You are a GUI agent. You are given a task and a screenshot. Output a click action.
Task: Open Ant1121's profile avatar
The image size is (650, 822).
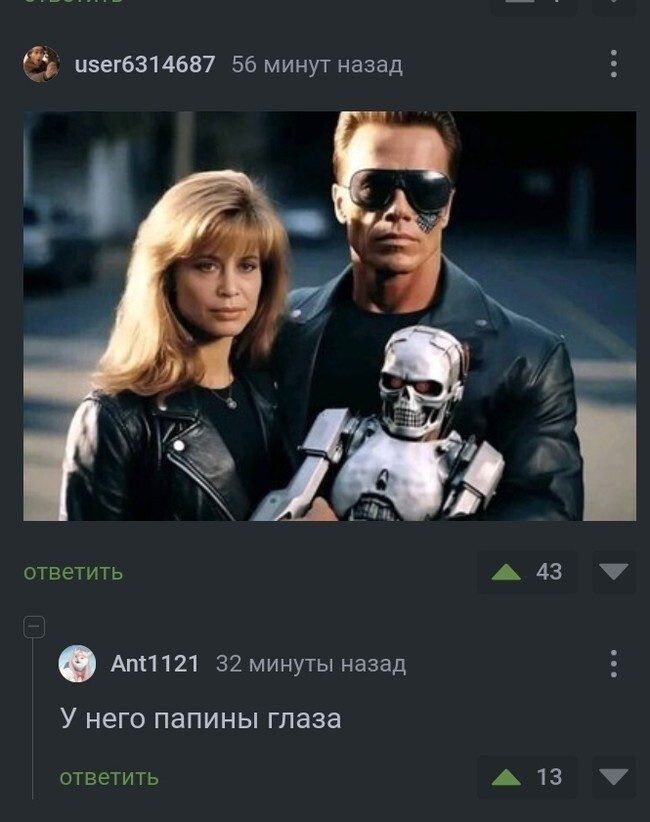click(77, 663)
